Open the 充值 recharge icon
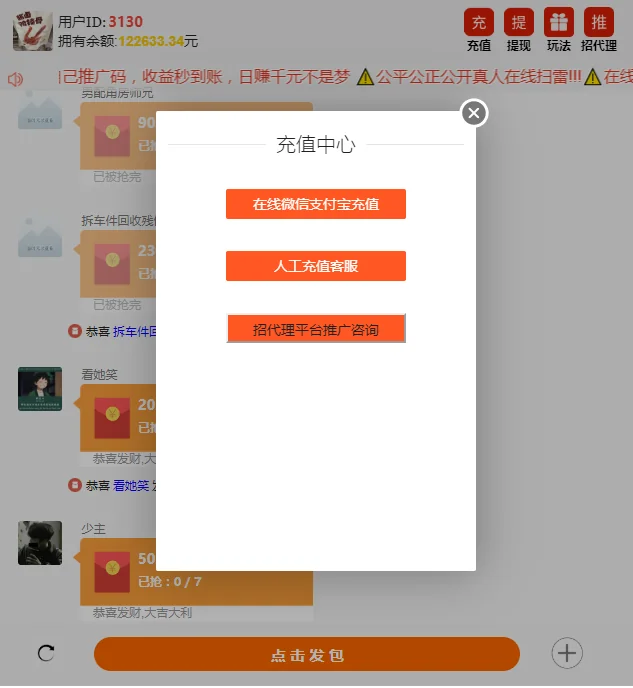Viewport: 633px width, 688px height. tap(479, 23)
